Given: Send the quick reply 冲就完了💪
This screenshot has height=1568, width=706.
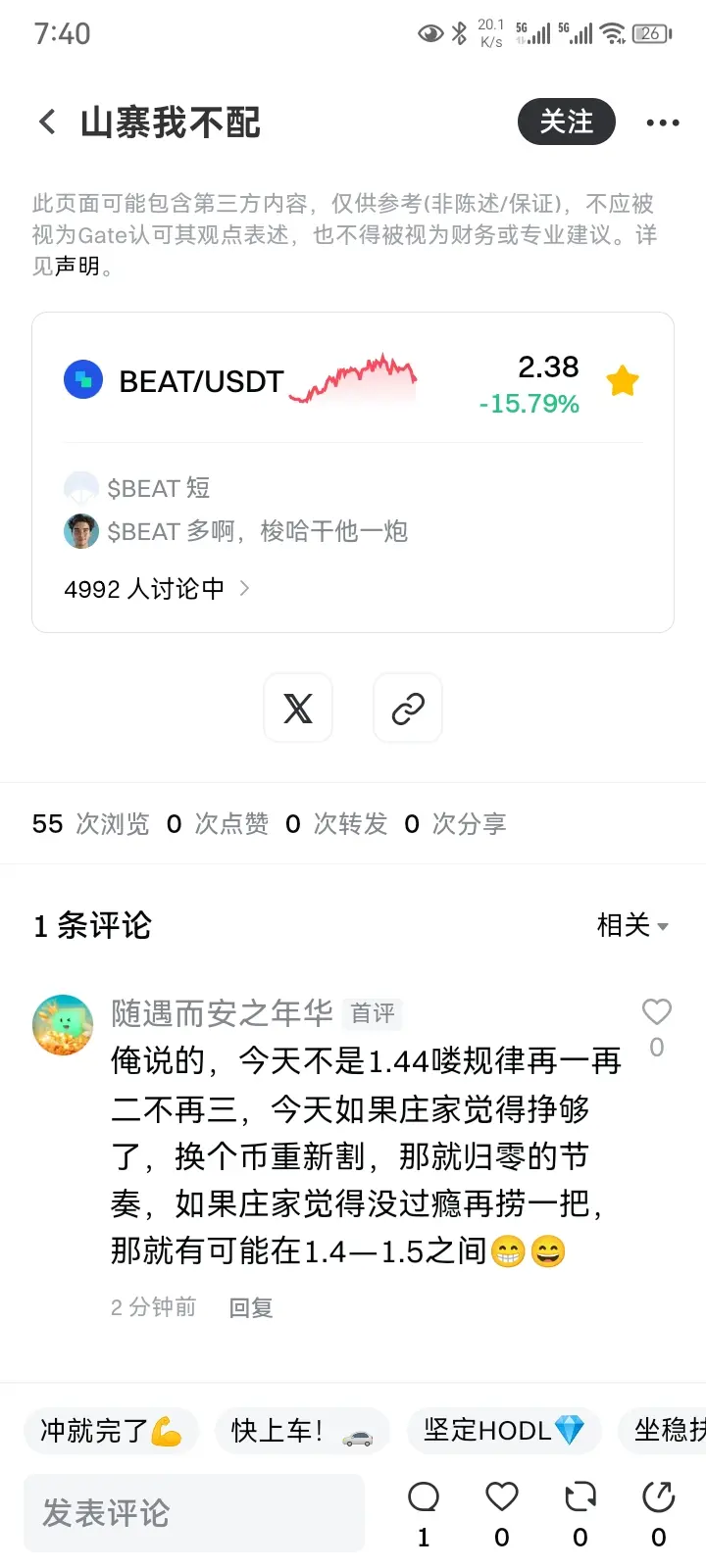Looking at the screenshot, I should tap(111, 1431).
